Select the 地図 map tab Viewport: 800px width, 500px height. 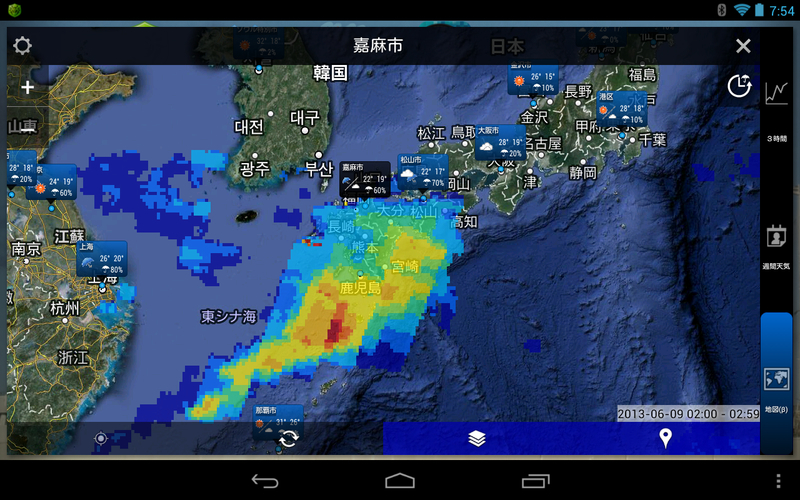click(777, 385)
